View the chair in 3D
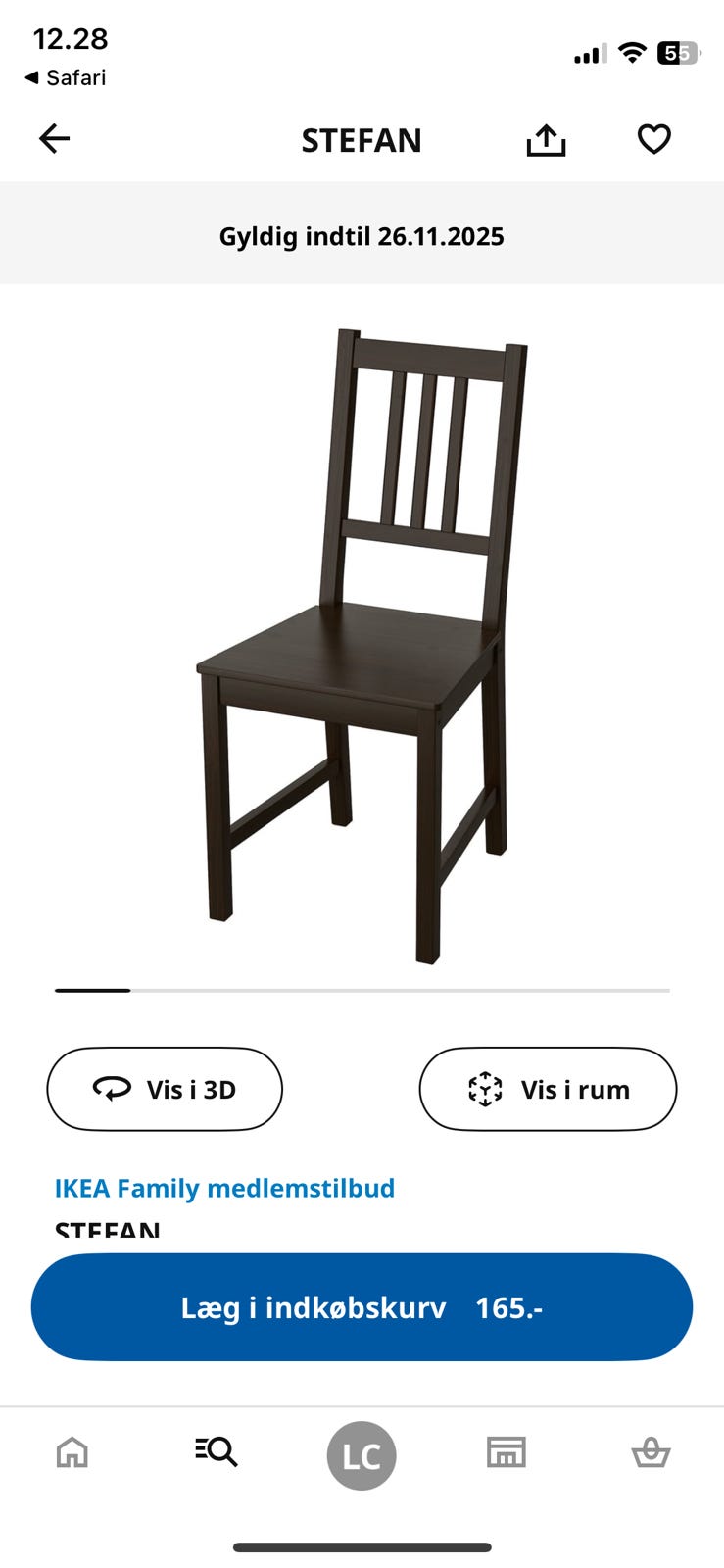The image size is (724, 1568). coord(165,1089)
